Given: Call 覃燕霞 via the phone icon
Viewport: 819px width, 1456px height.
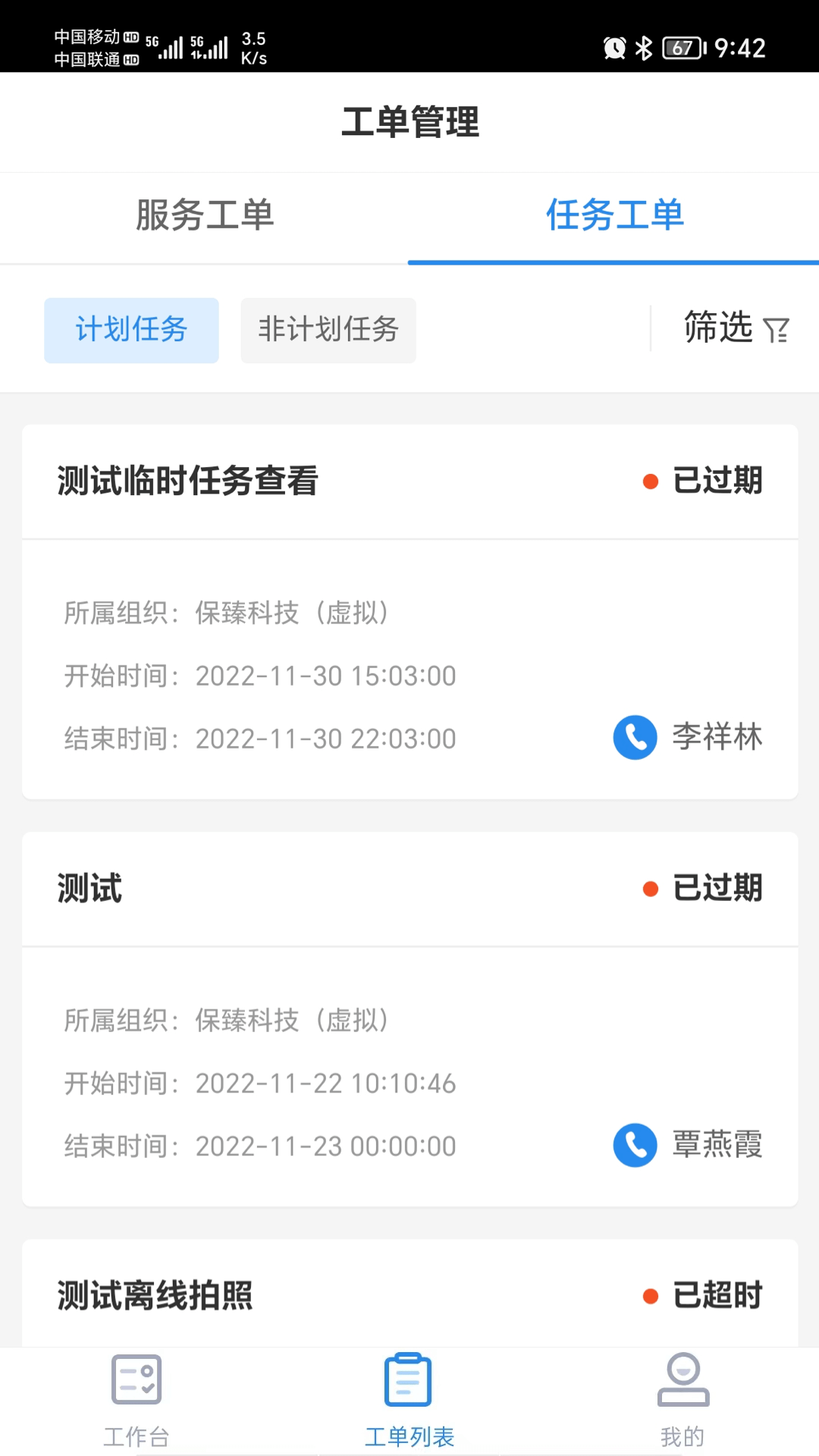Looking at the screenshot, I should point(635,1144).
